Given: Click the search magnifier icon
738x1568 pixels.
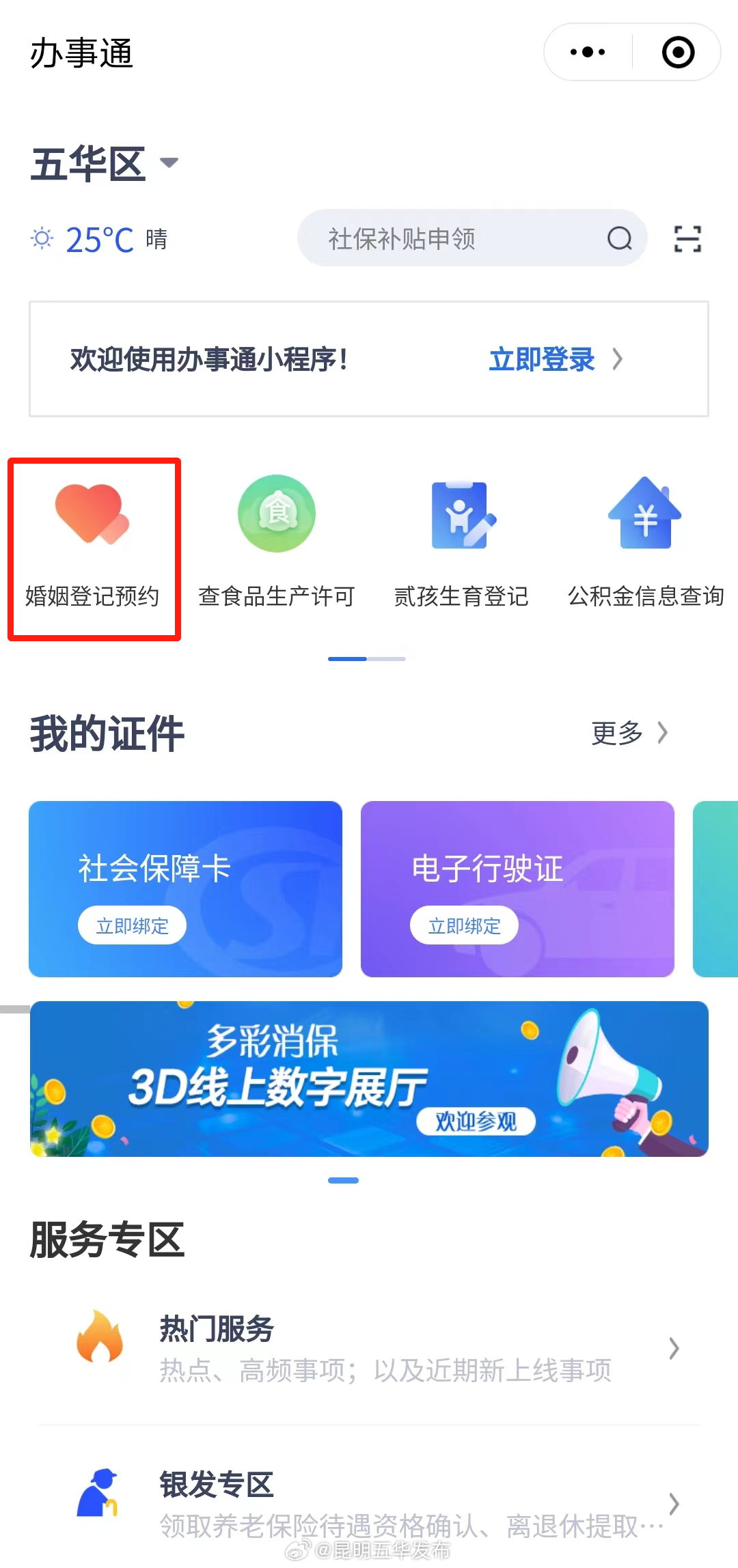Looking at the screenshot, I should pos(619,238).
